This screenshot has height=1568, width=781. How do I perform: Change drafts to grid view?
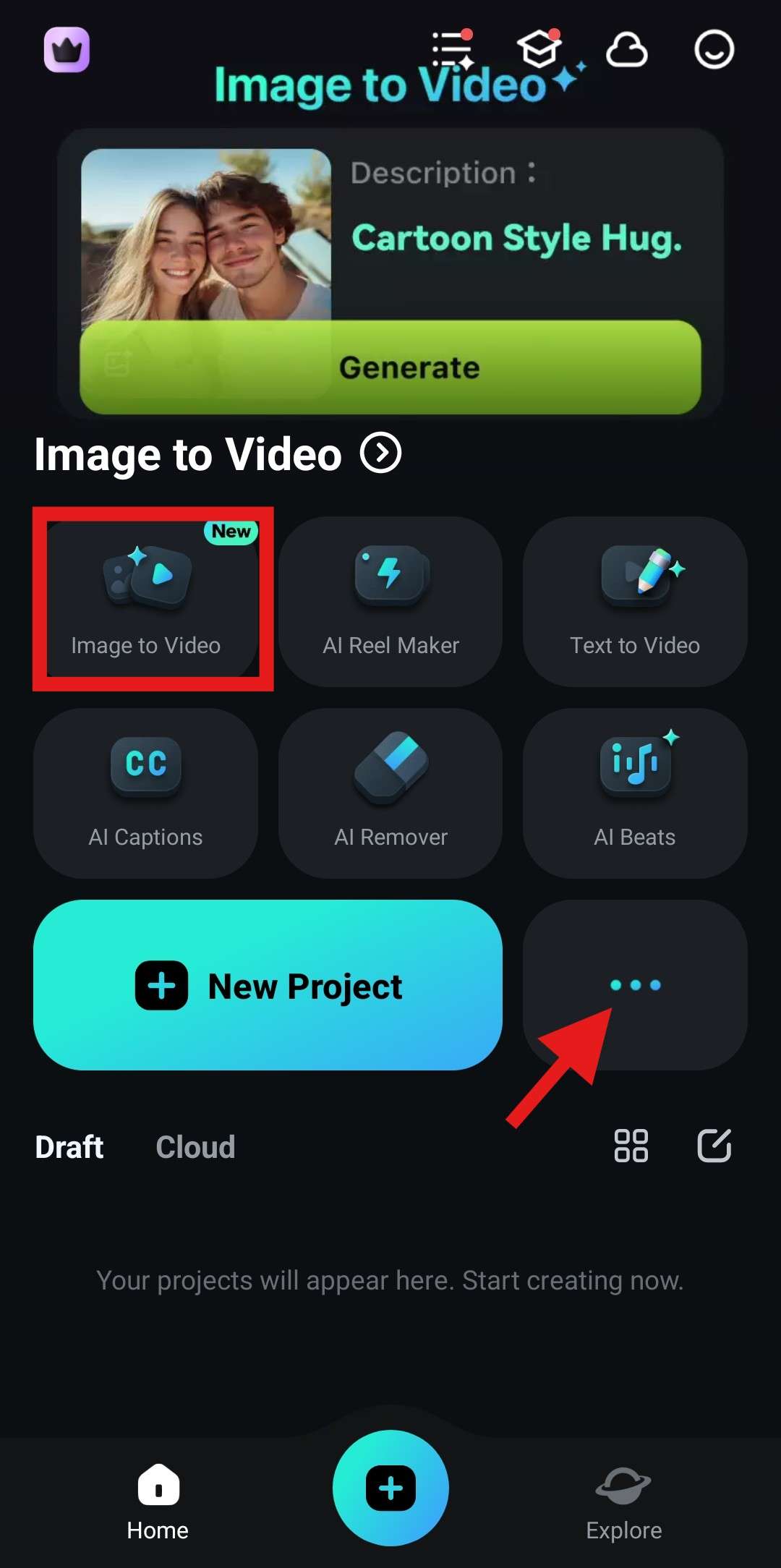pos(631,1146)
